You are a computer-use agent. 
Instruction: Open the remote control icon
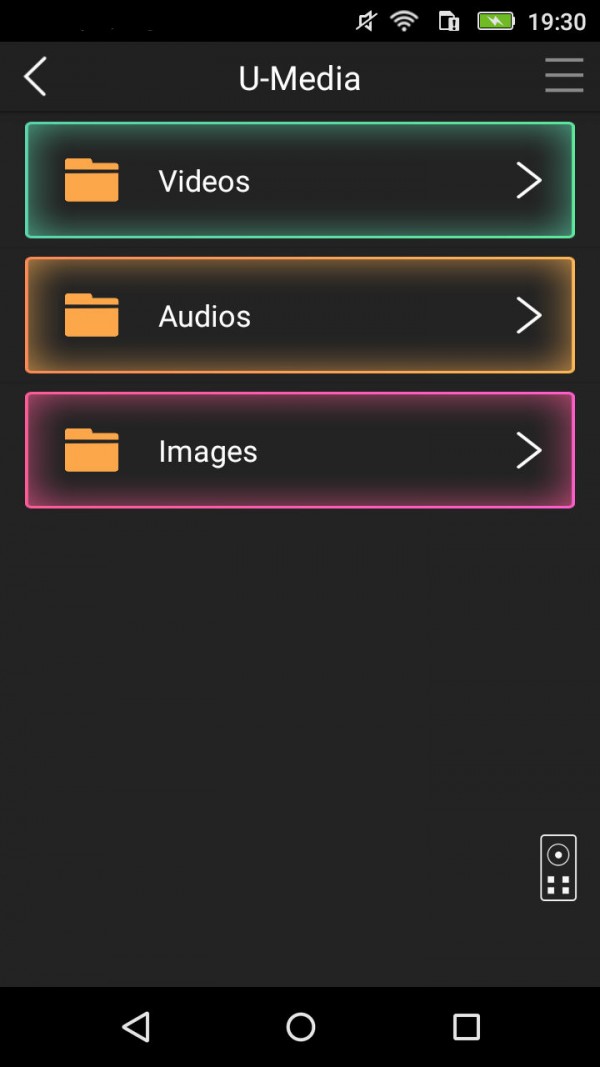[558, 867]
